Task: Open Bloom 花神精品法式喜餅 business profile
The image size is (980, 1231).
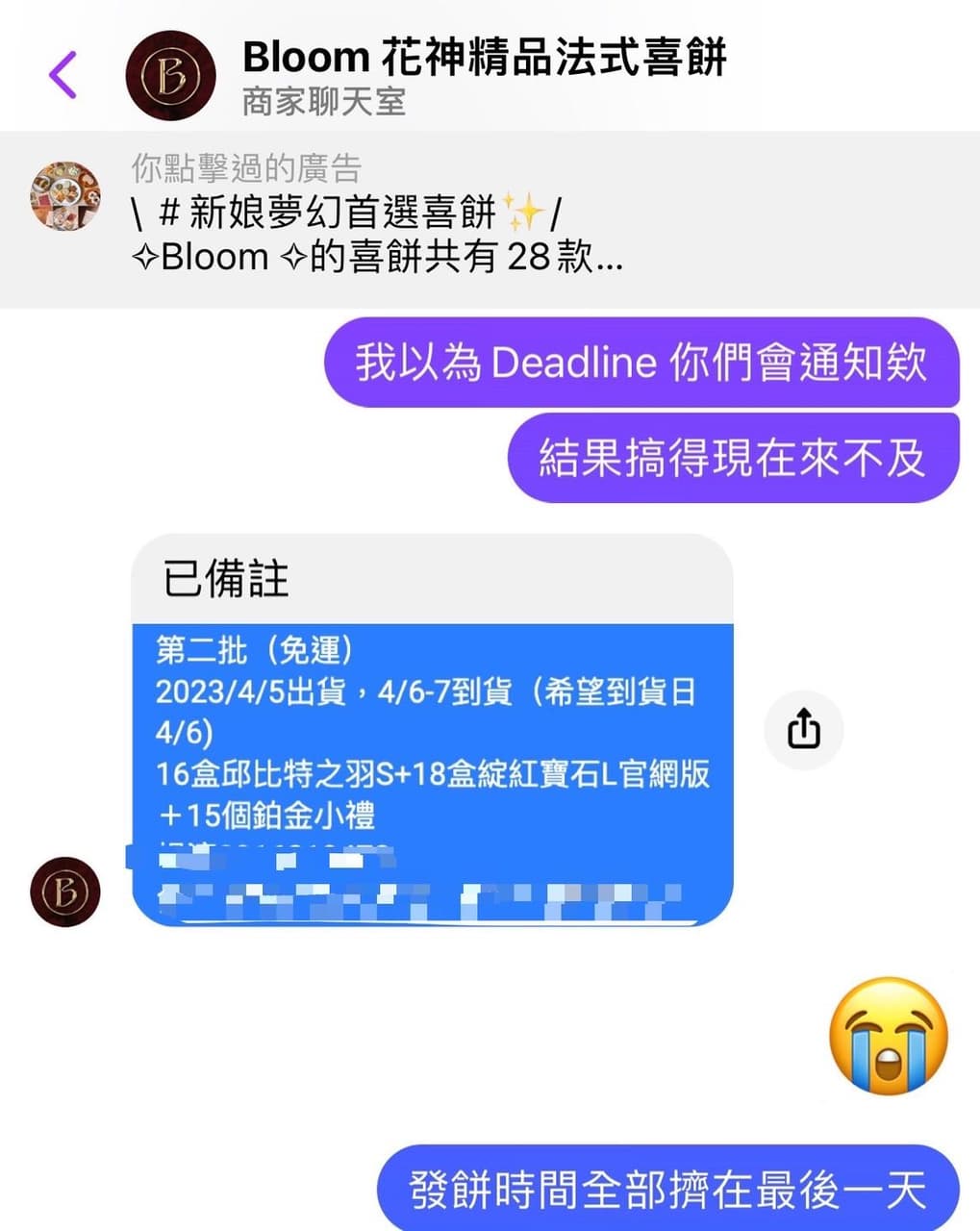Action: [x=484, y=58]
